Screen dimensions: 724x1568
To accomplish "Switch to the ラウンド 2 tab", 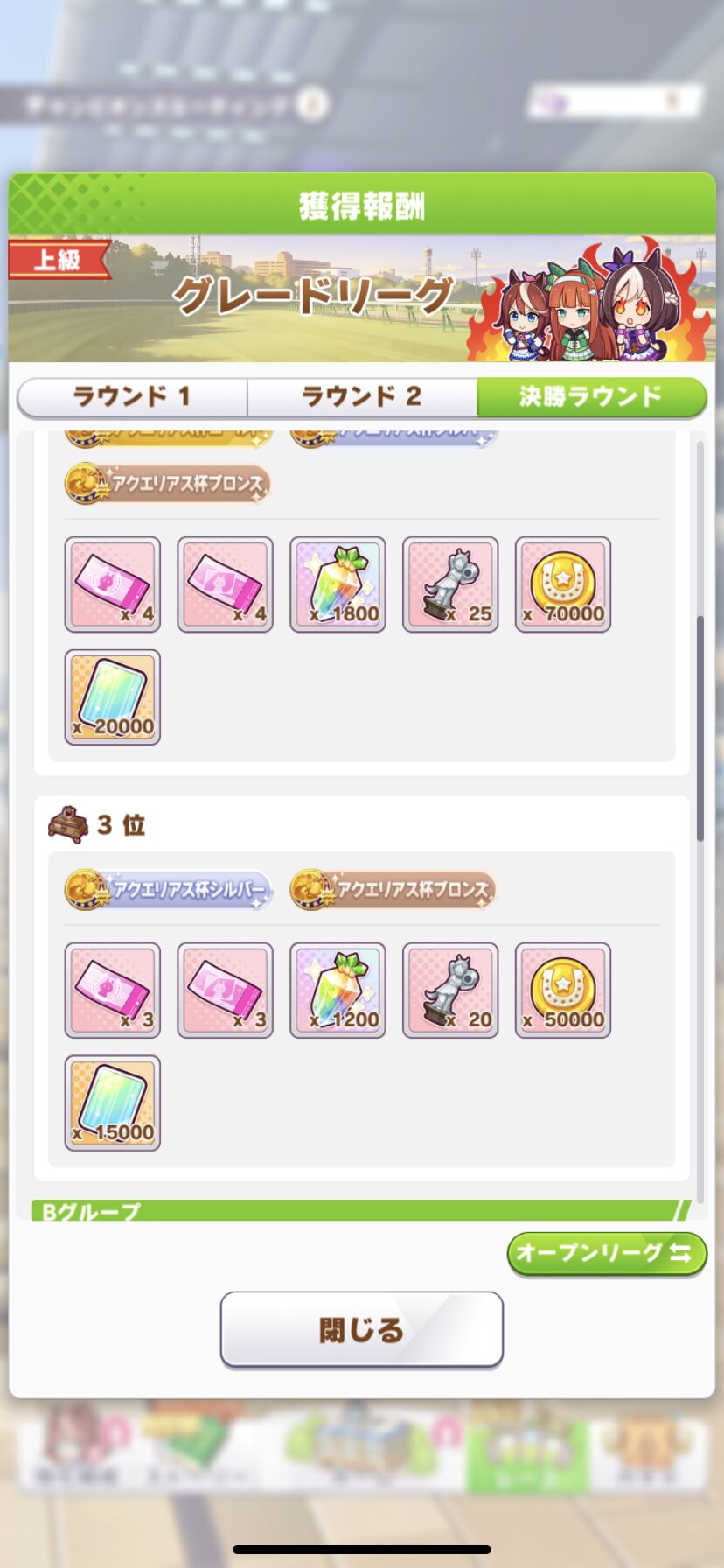I will click(x=361, y=396).
